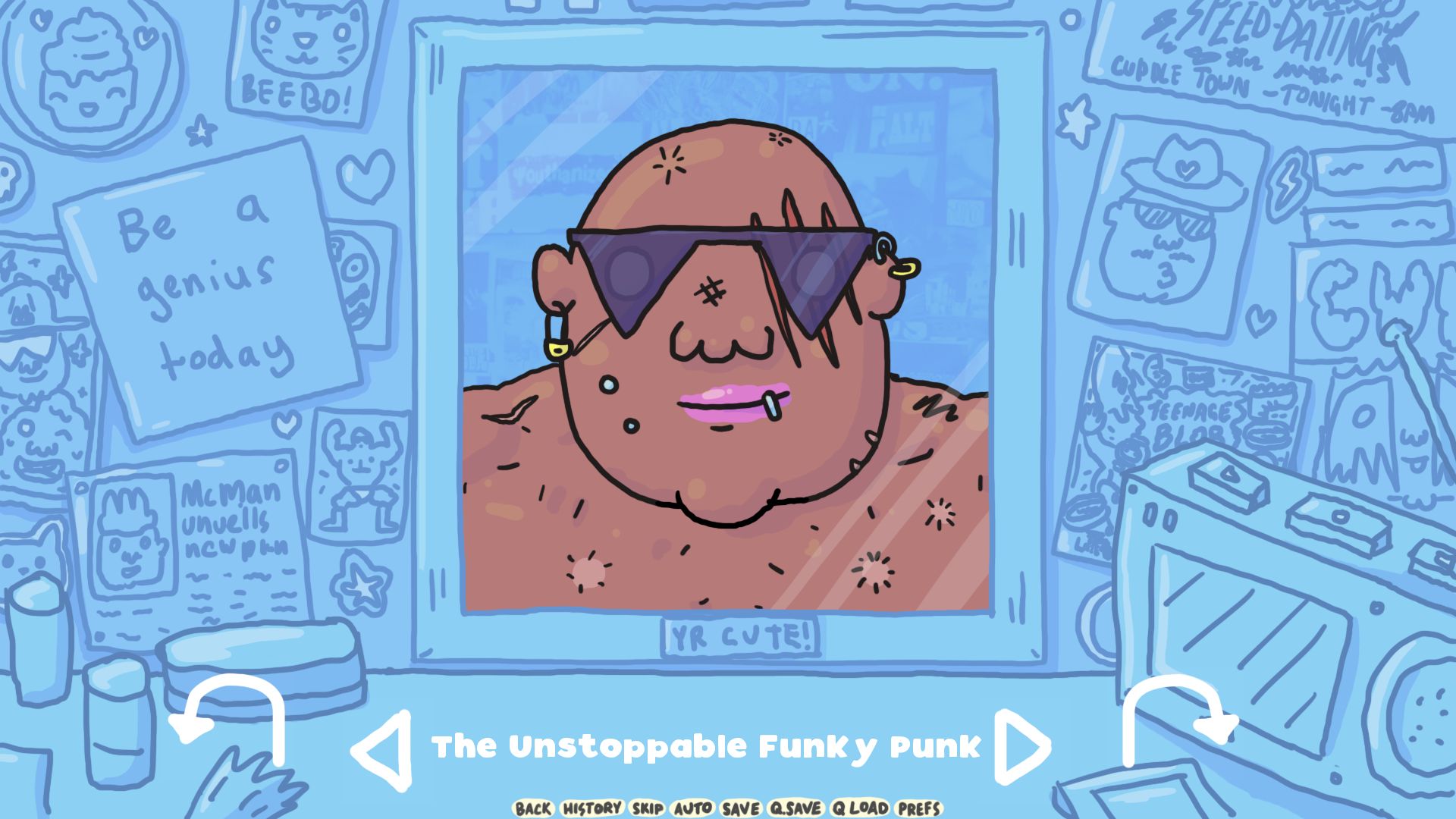This screenshot has width=1456, height=819.
Task: Go back using the Back button
Action: coord(534,808)
